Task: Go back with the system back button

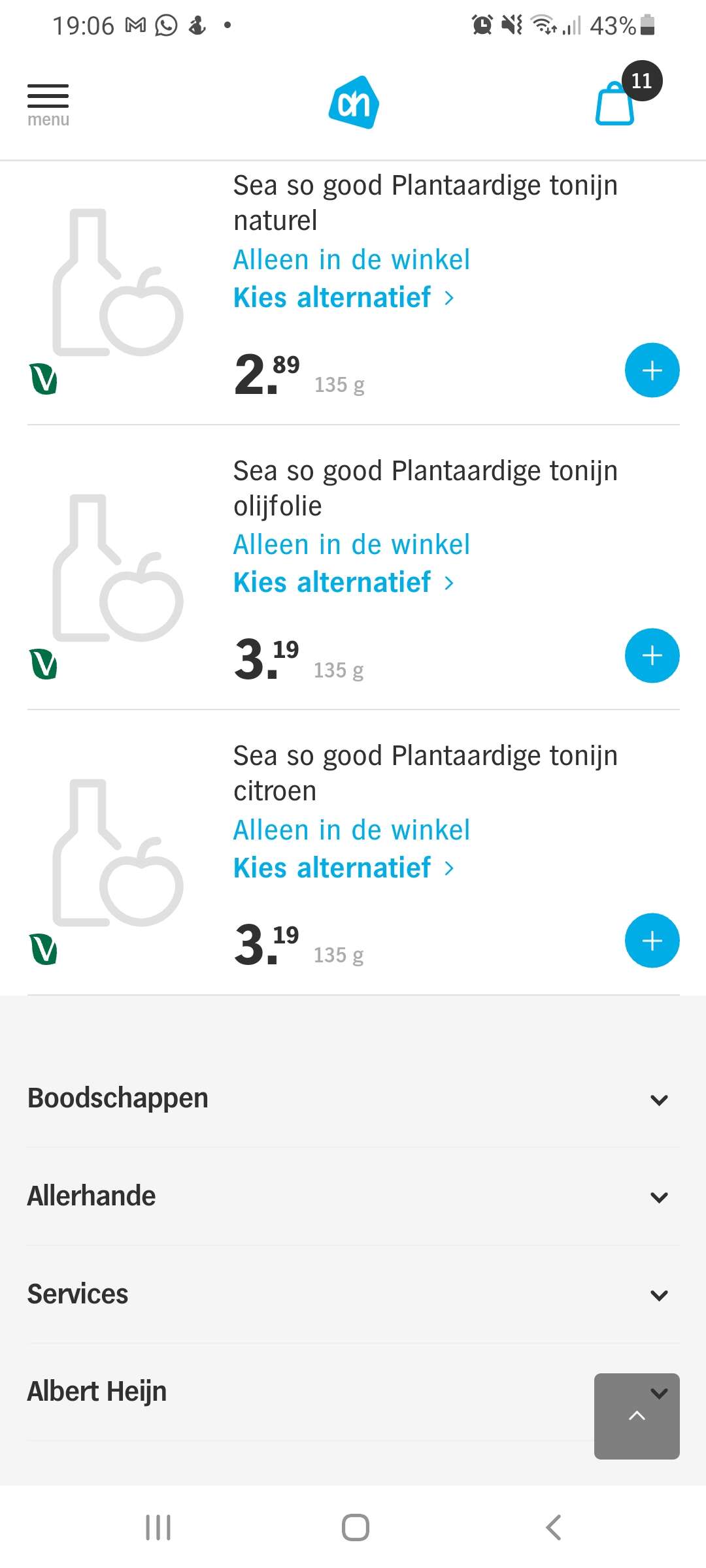Action: pos(553,1527)
